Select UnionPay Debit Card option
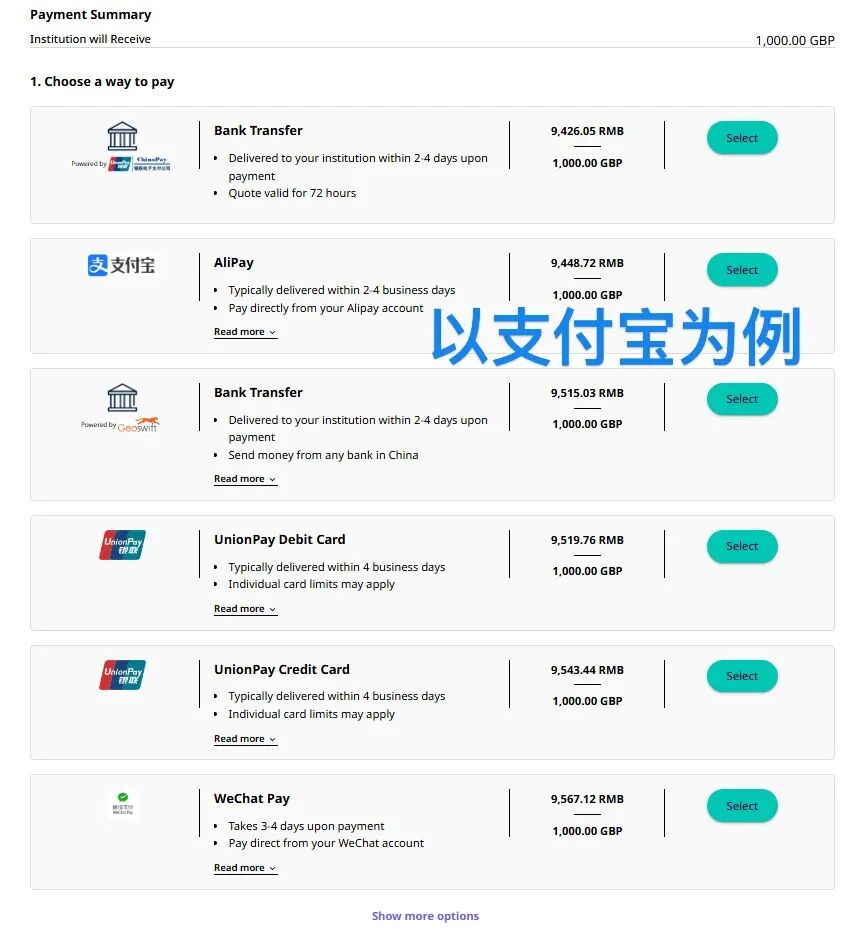Viewport: 863px width, 929px height. click(x=741, y=546)
